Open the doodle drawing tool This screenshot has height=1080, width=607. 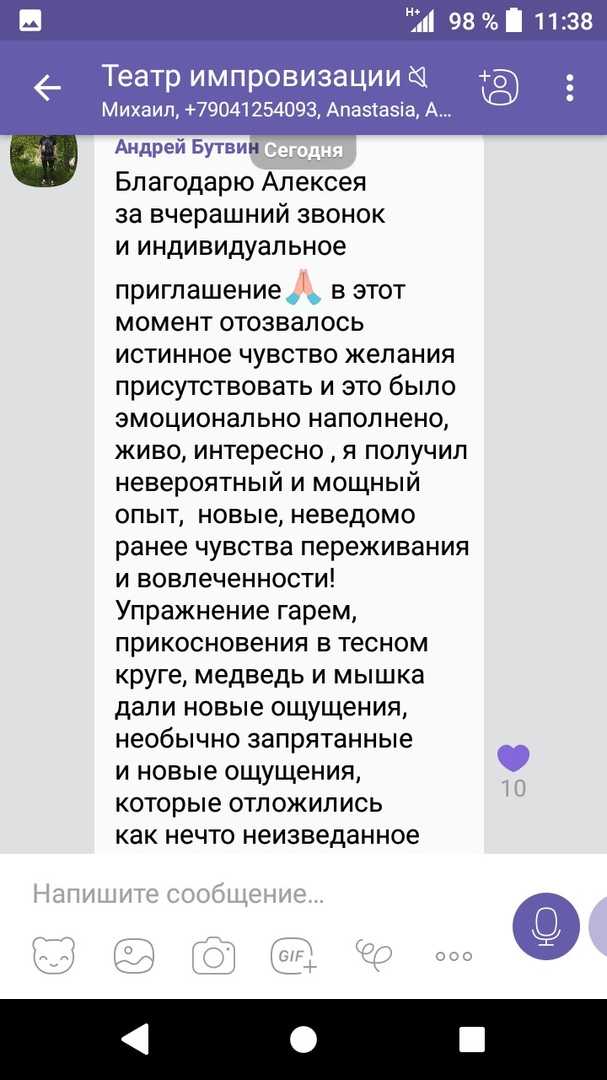click(x=373, y=954)
